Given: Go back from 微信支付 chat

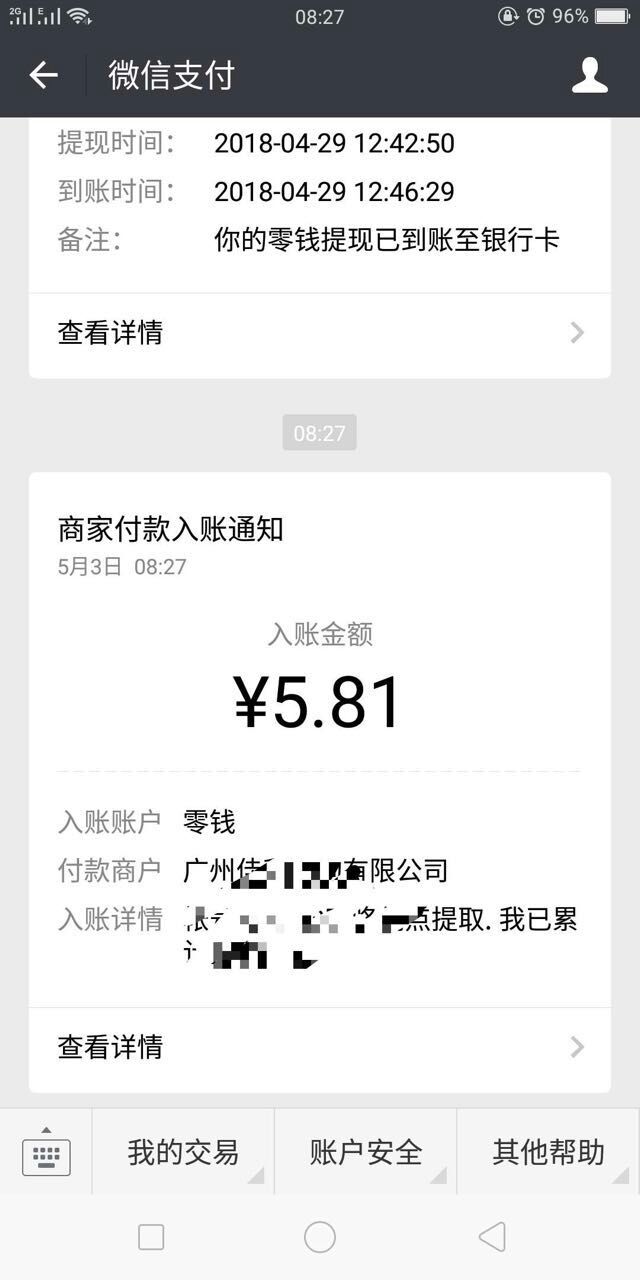Looking at the screenshot, I should pos(43,75).
